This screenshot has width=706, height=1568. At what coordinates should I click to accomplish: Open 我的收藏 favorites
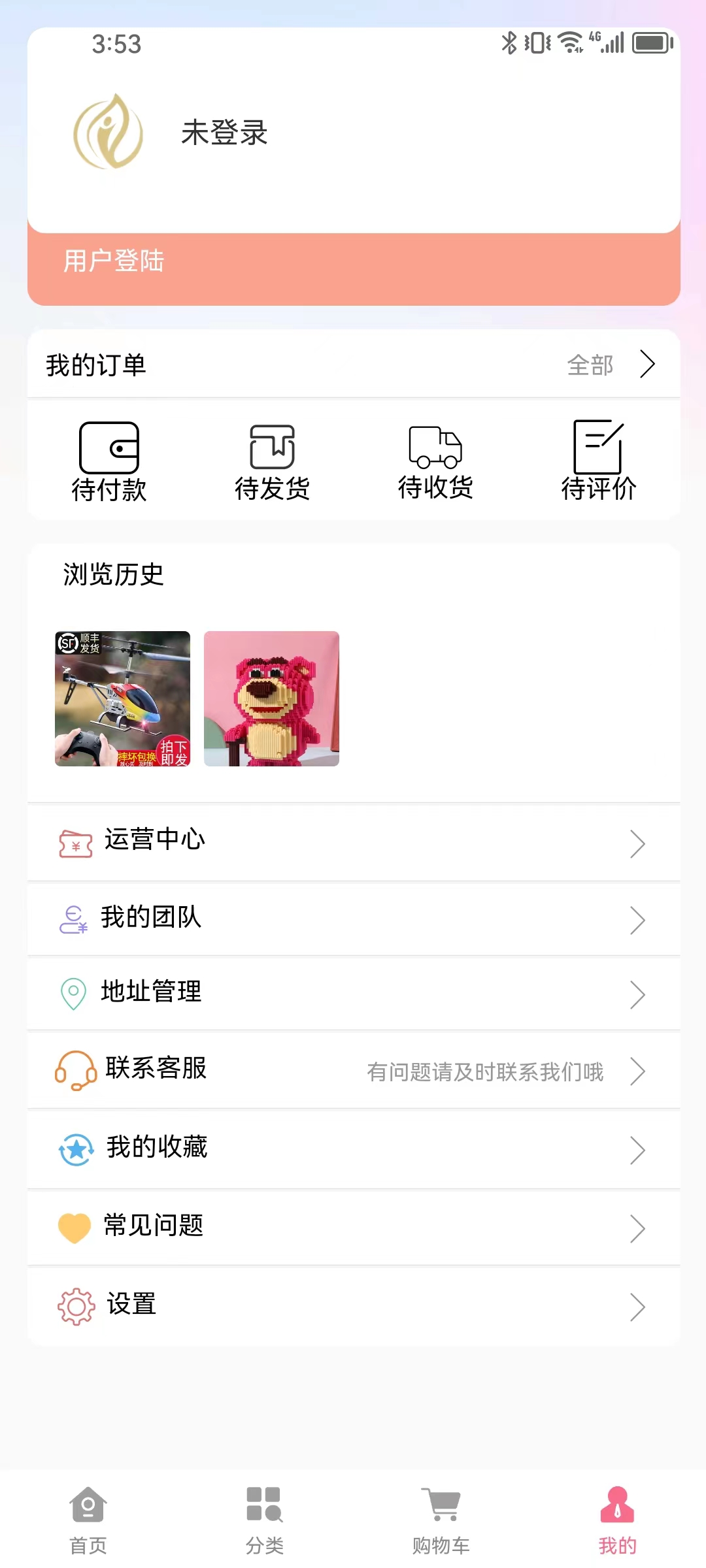click(x=353, y=1149)
